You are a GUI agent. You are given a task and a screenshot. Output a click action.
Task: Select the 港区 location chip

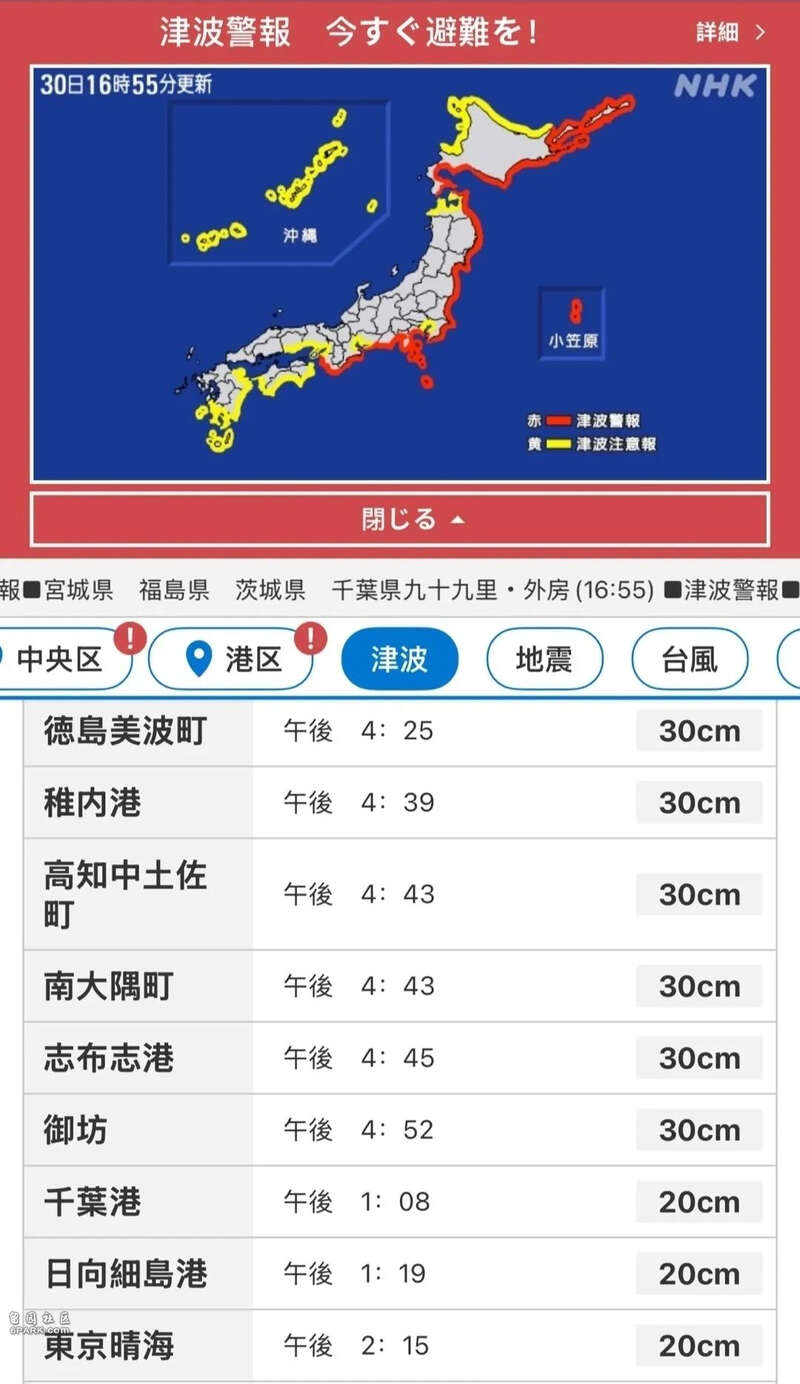[232, 660]
